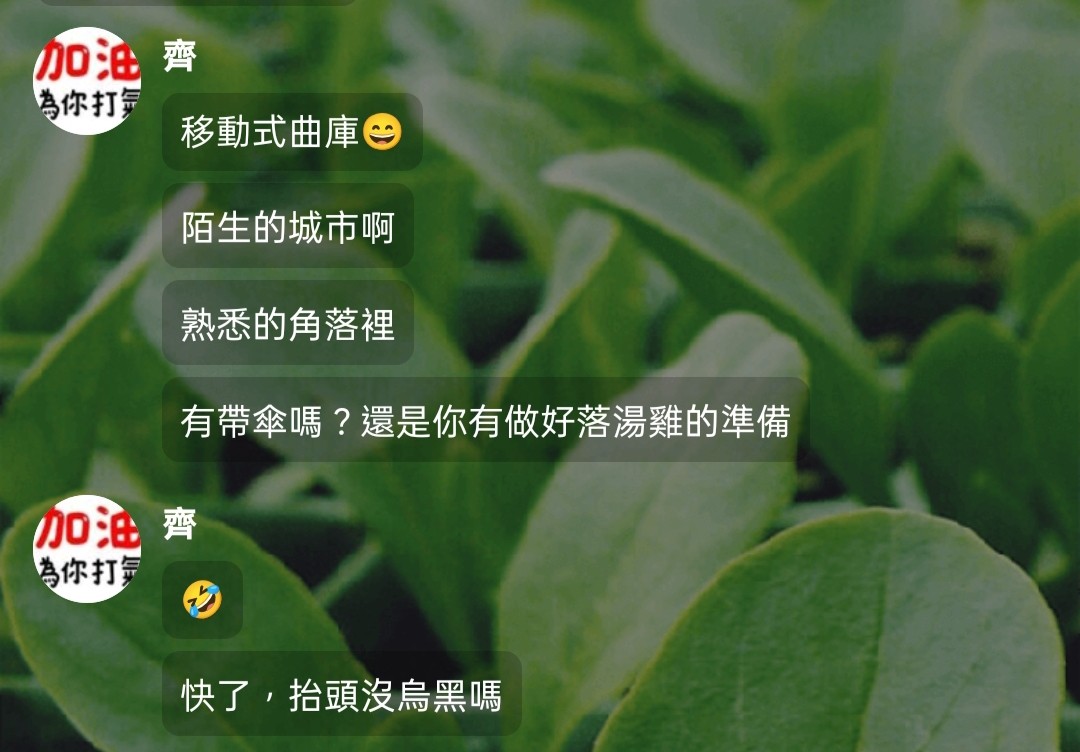Open 齊's avatar beside the laughing emoji message
Image resolution: width=1080 pixels, height=752 pixels.
87,548
